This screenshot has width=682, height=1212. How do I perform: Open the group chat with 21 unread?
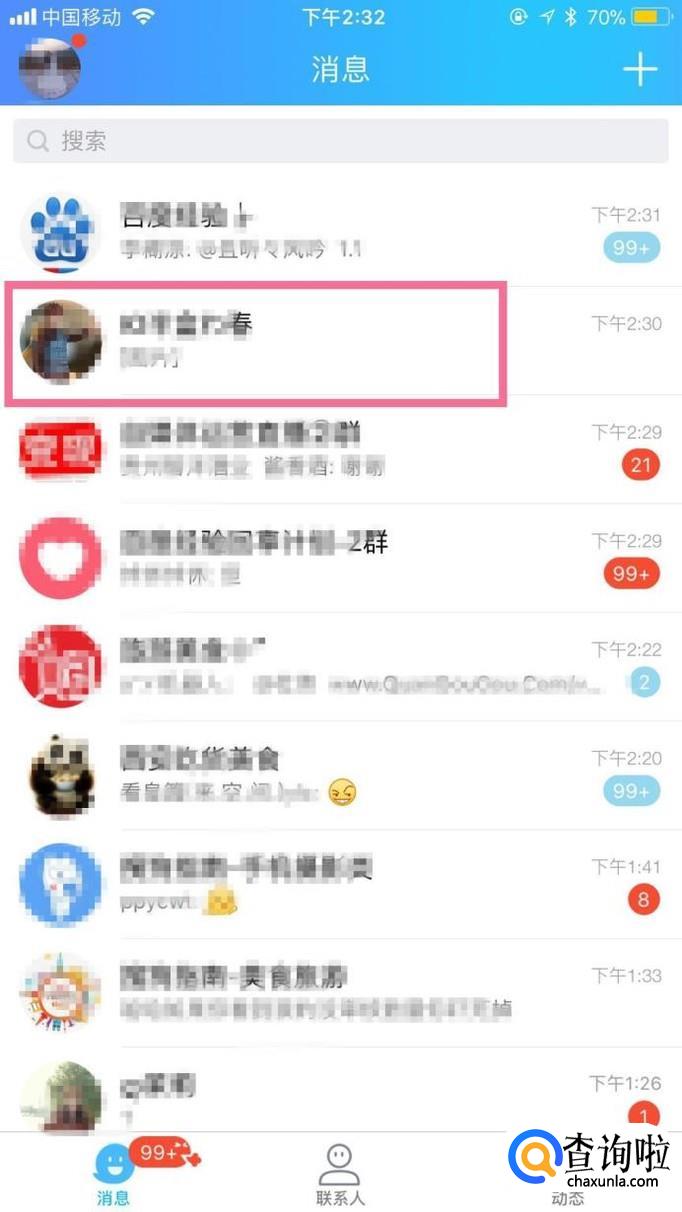point(340,450)
